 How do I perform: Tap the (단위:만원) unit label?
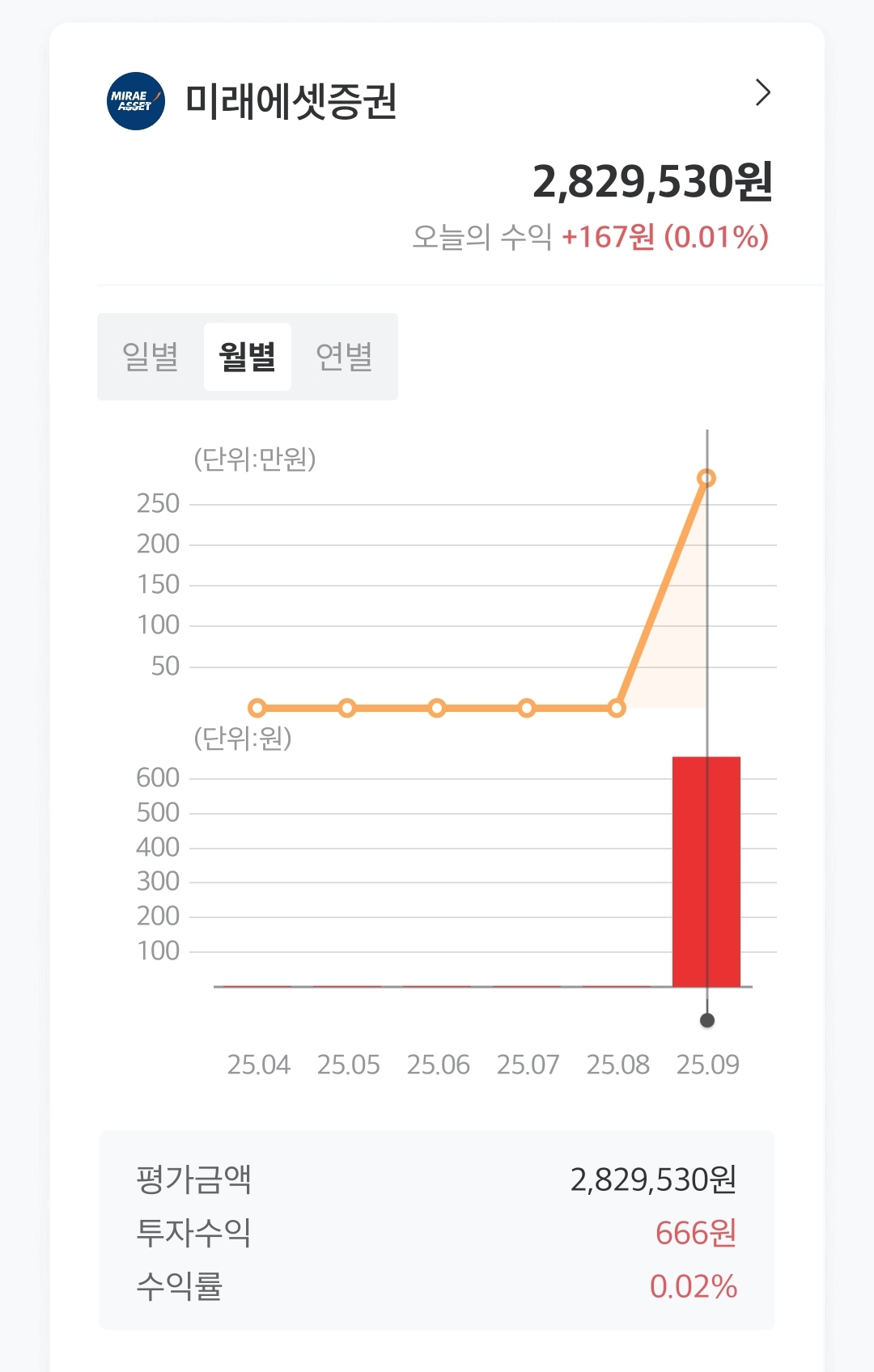click(255, 459)
